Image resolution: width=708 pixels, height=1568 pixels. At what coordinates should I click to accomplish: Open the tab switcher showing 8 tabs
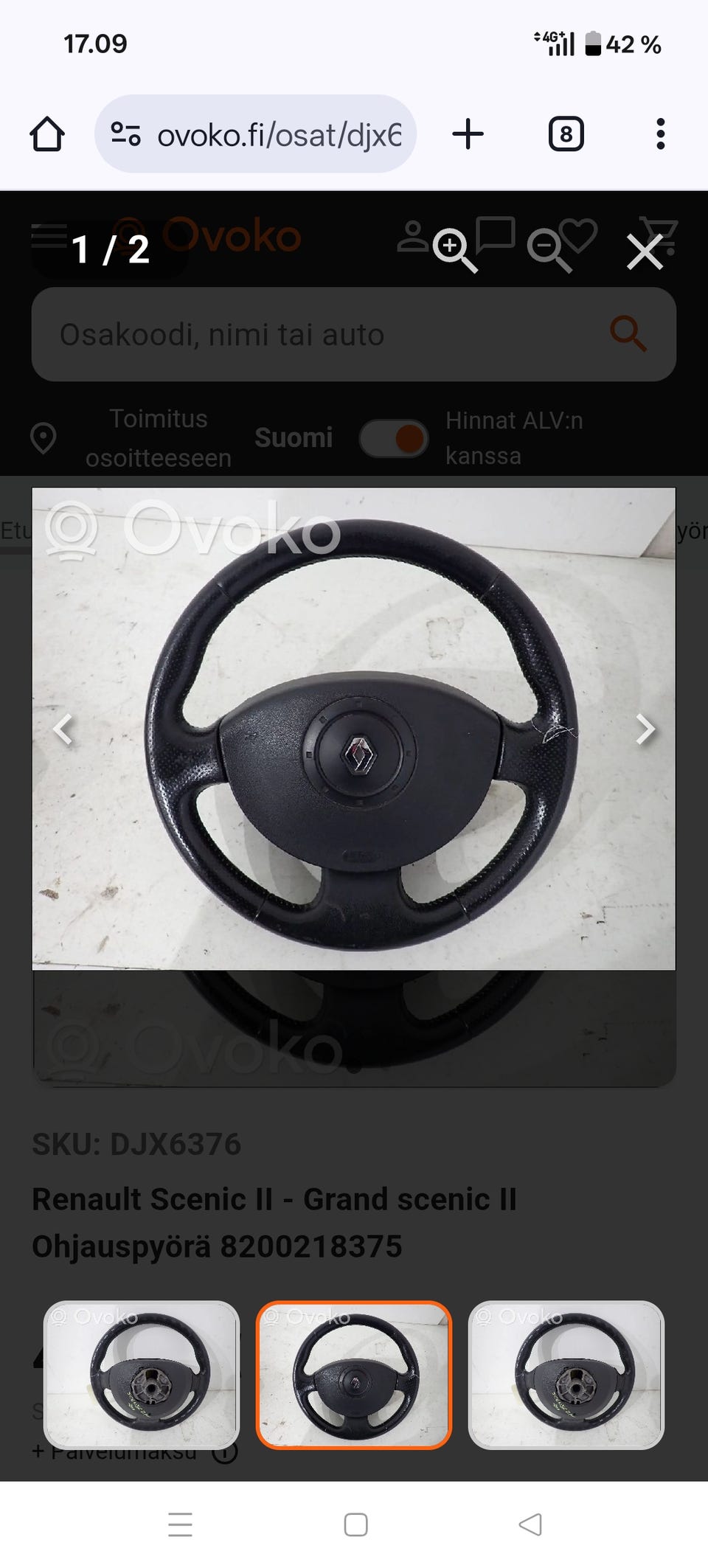(566, 134)
